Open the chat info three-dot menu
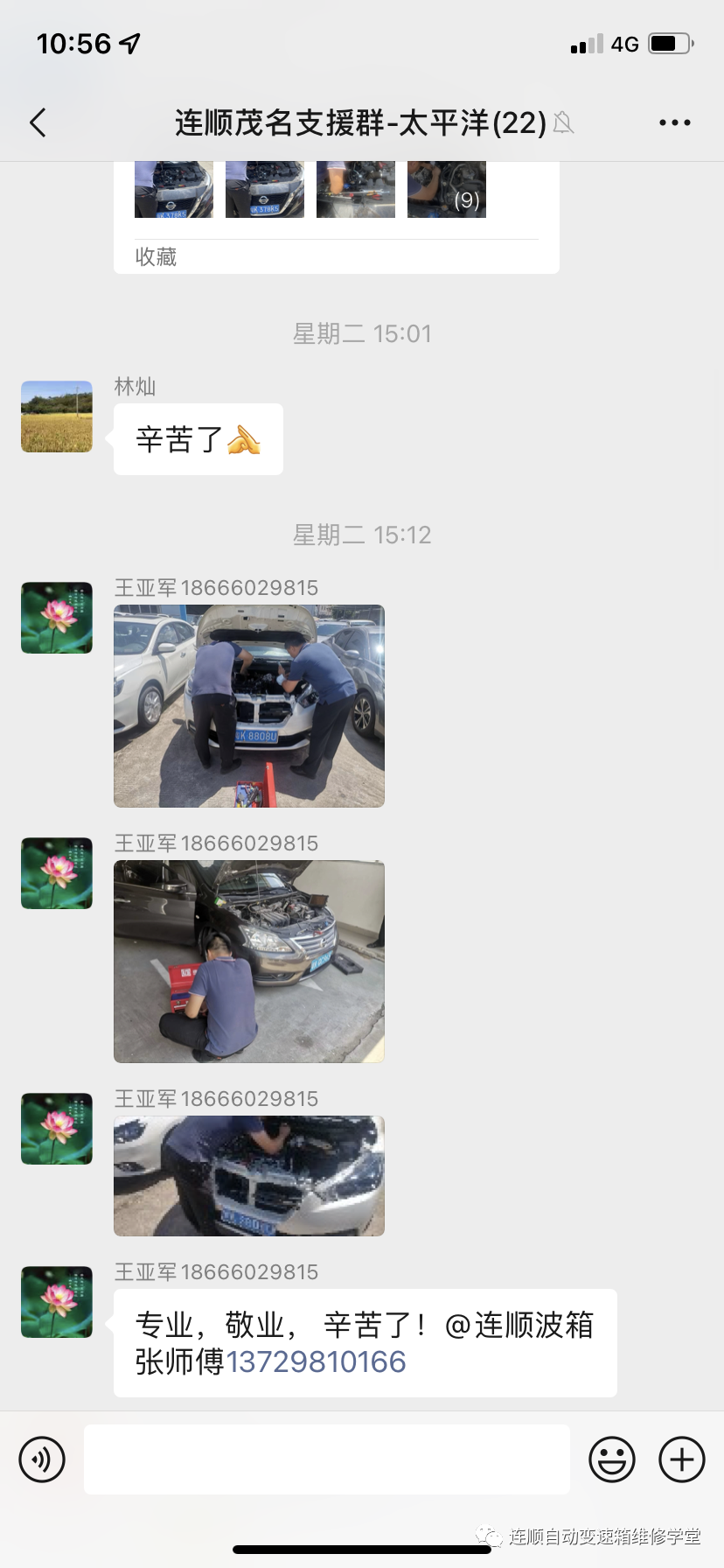This screenshot has height=1568, width=724. click(x=674, y=123)
